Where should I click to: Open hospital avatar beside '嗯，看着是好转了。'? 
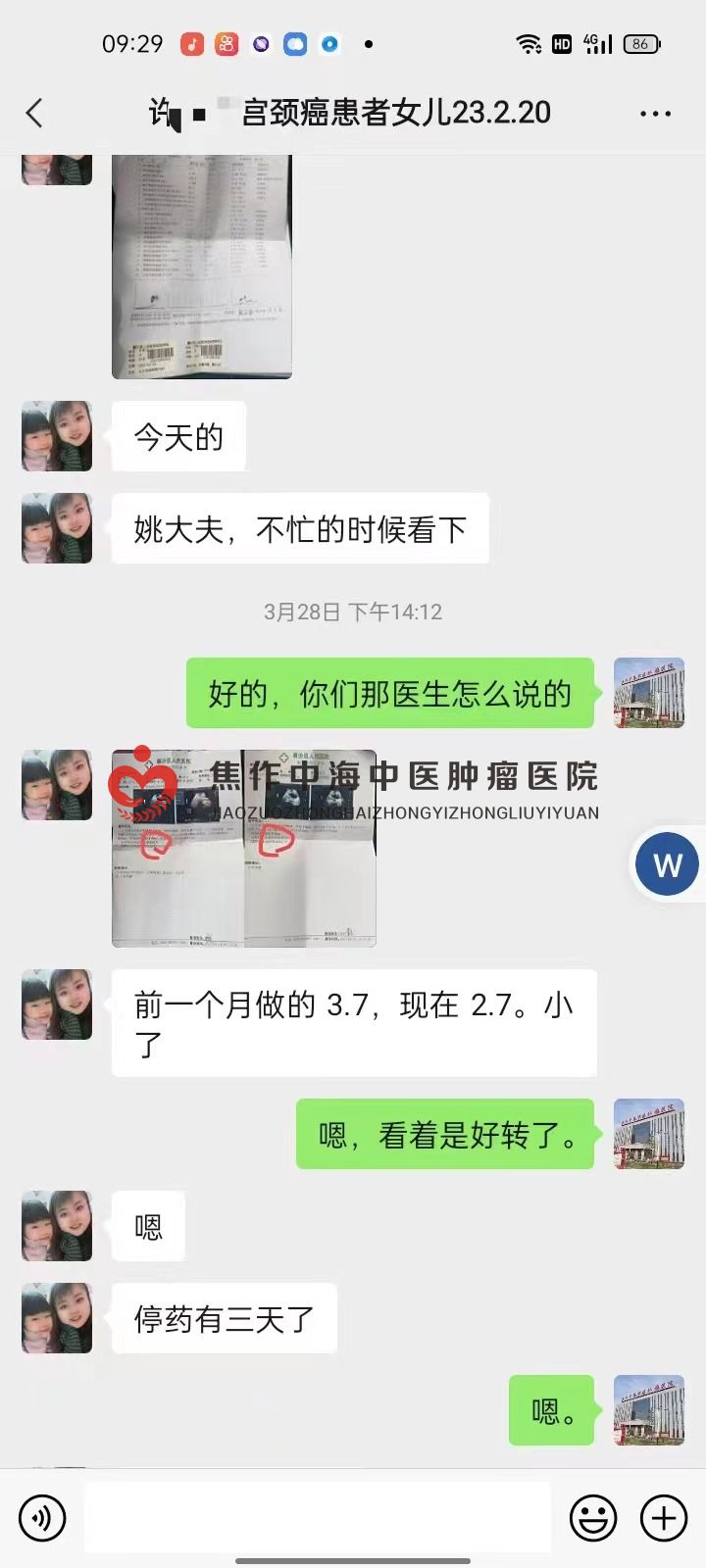(648, 1134)
